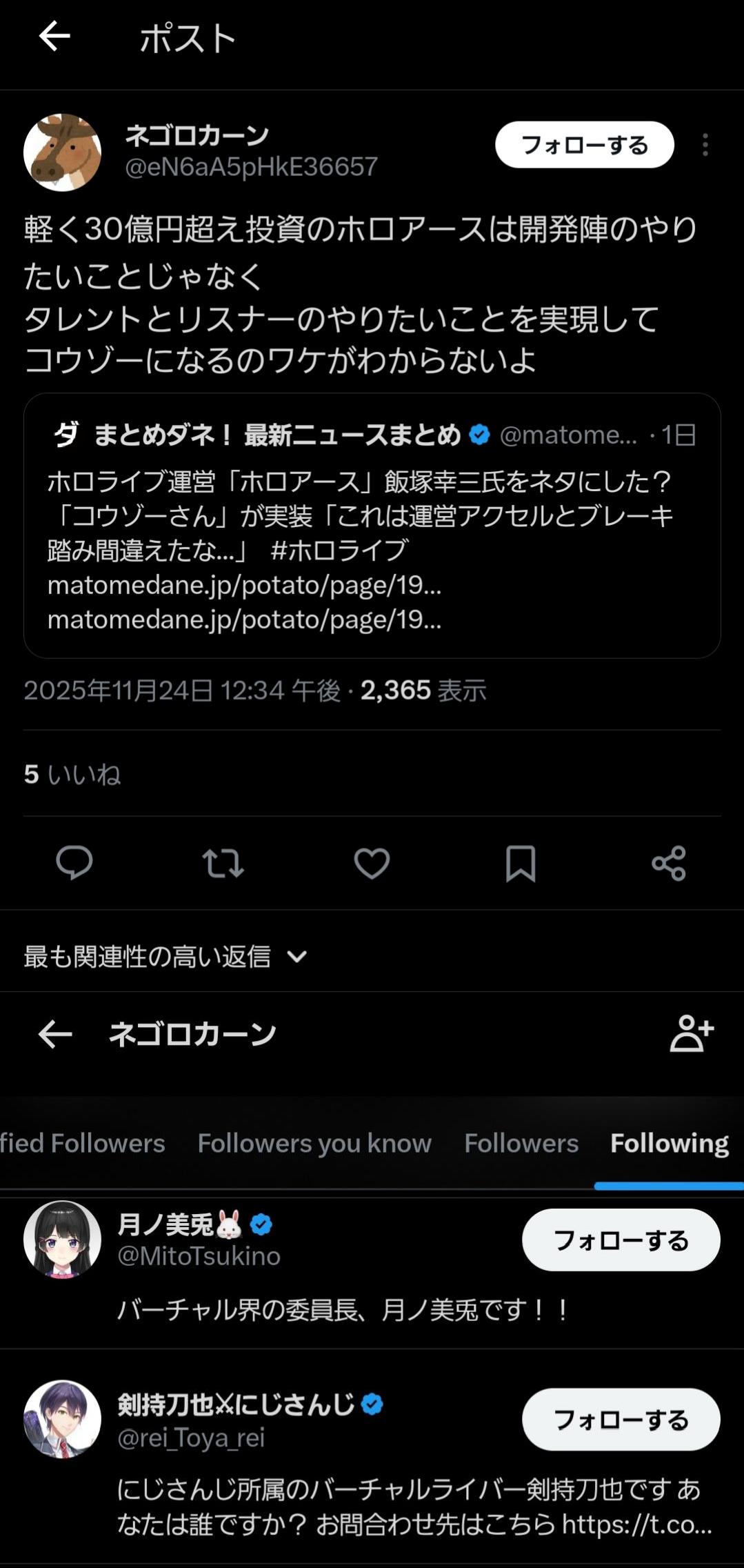Share the post
This screenshot has height=1568, width=744.
(x=669, y=862)
